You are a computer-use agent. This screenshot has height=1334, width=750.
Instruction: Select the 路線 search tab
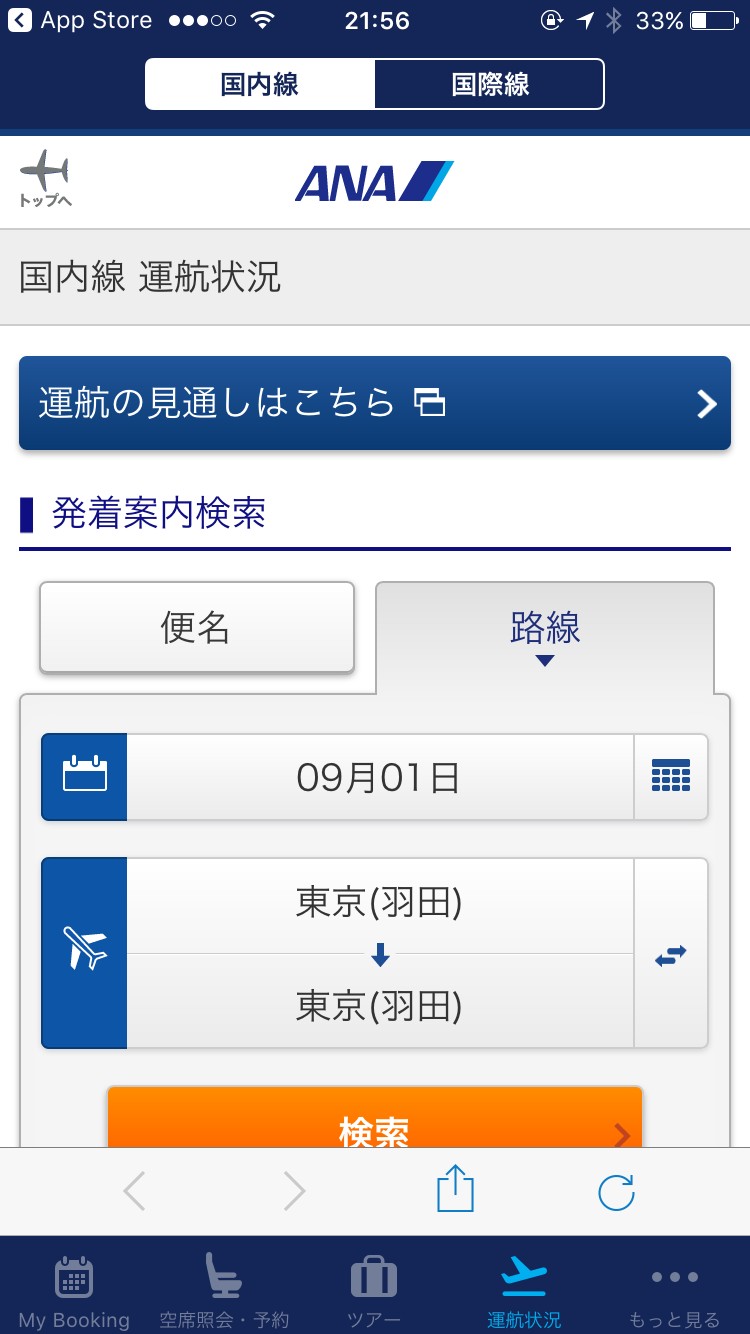545,637
